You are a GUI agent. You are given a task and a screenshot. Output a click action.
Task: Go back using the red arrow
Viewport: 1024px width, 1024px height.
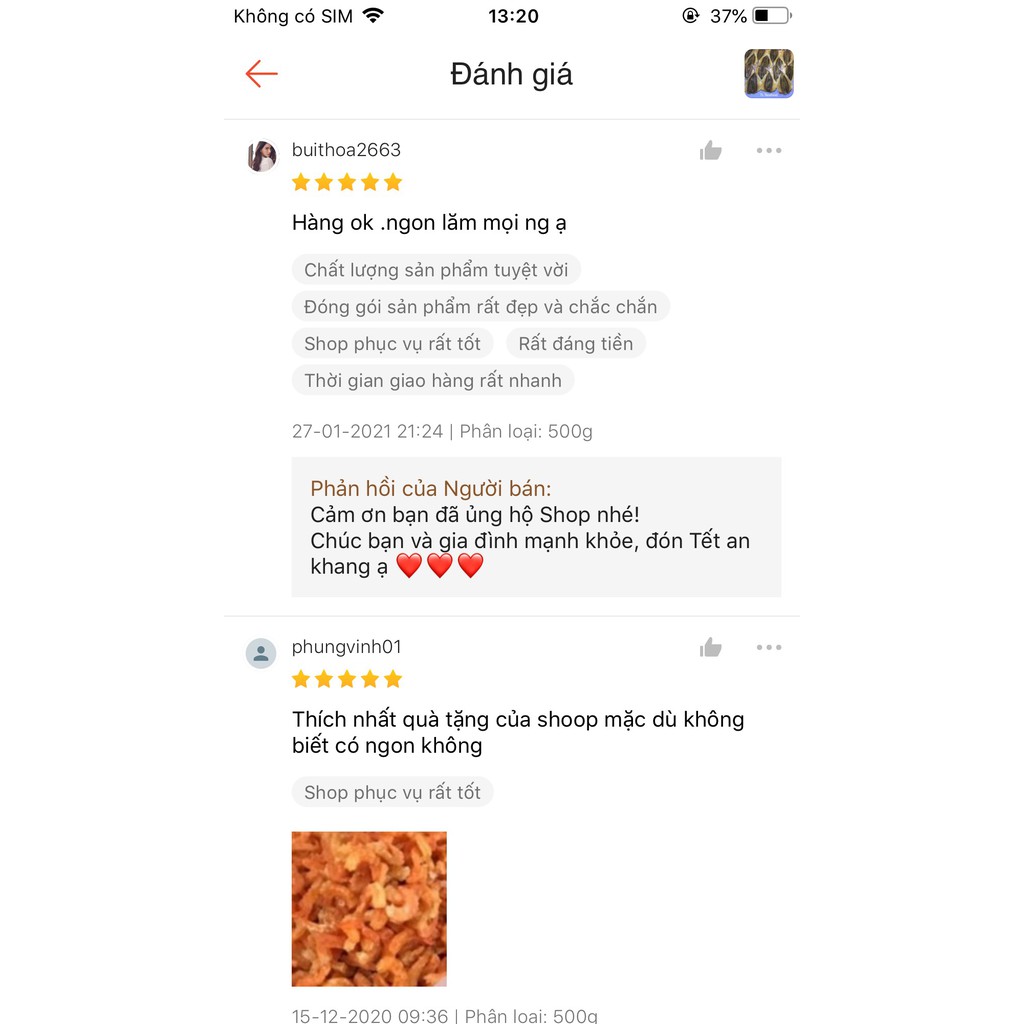tap(261, 74)
